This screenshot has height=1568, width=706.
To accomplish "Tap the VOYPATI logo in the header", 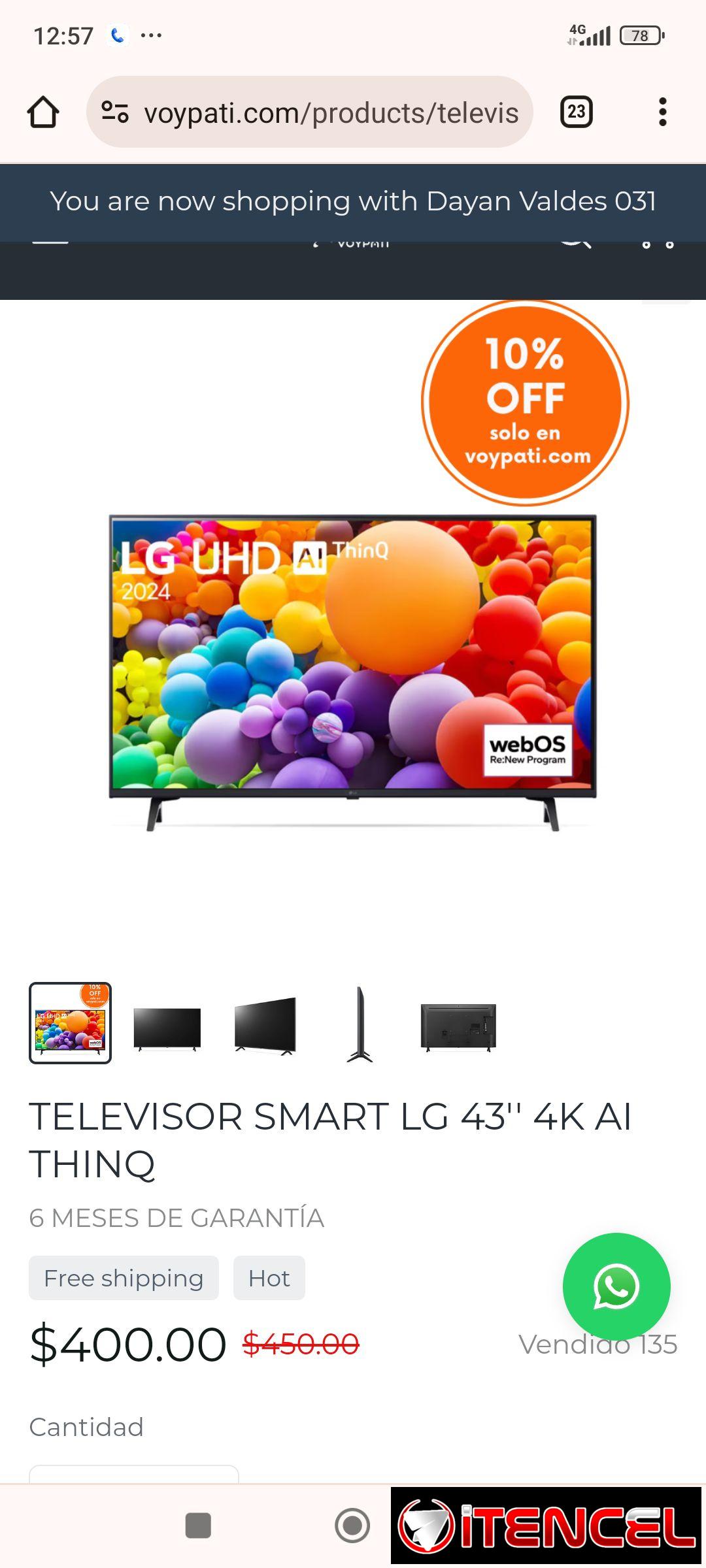I will pos(353,243).
